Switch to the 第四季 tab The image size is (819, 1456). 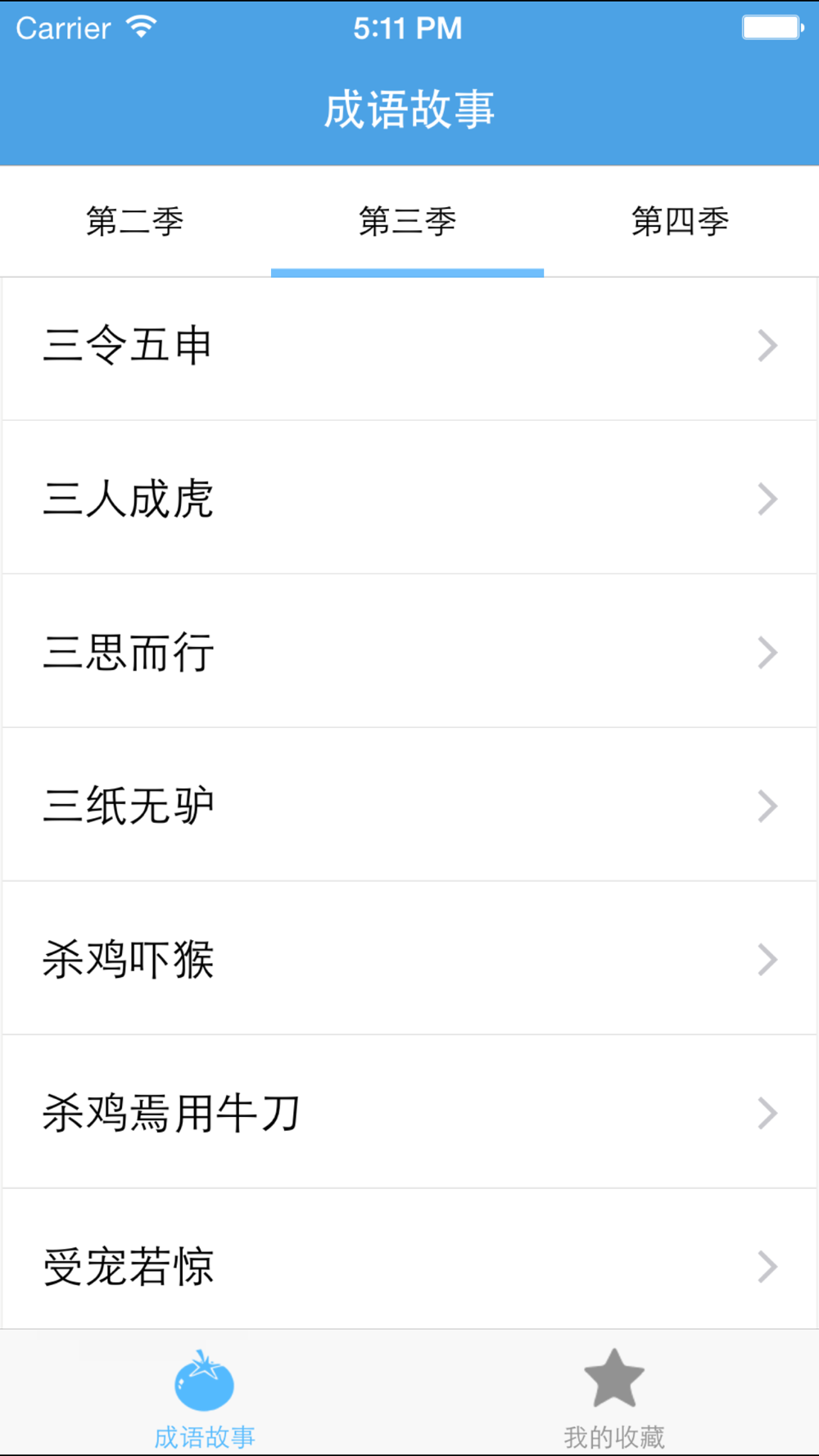tap(681, 221)
